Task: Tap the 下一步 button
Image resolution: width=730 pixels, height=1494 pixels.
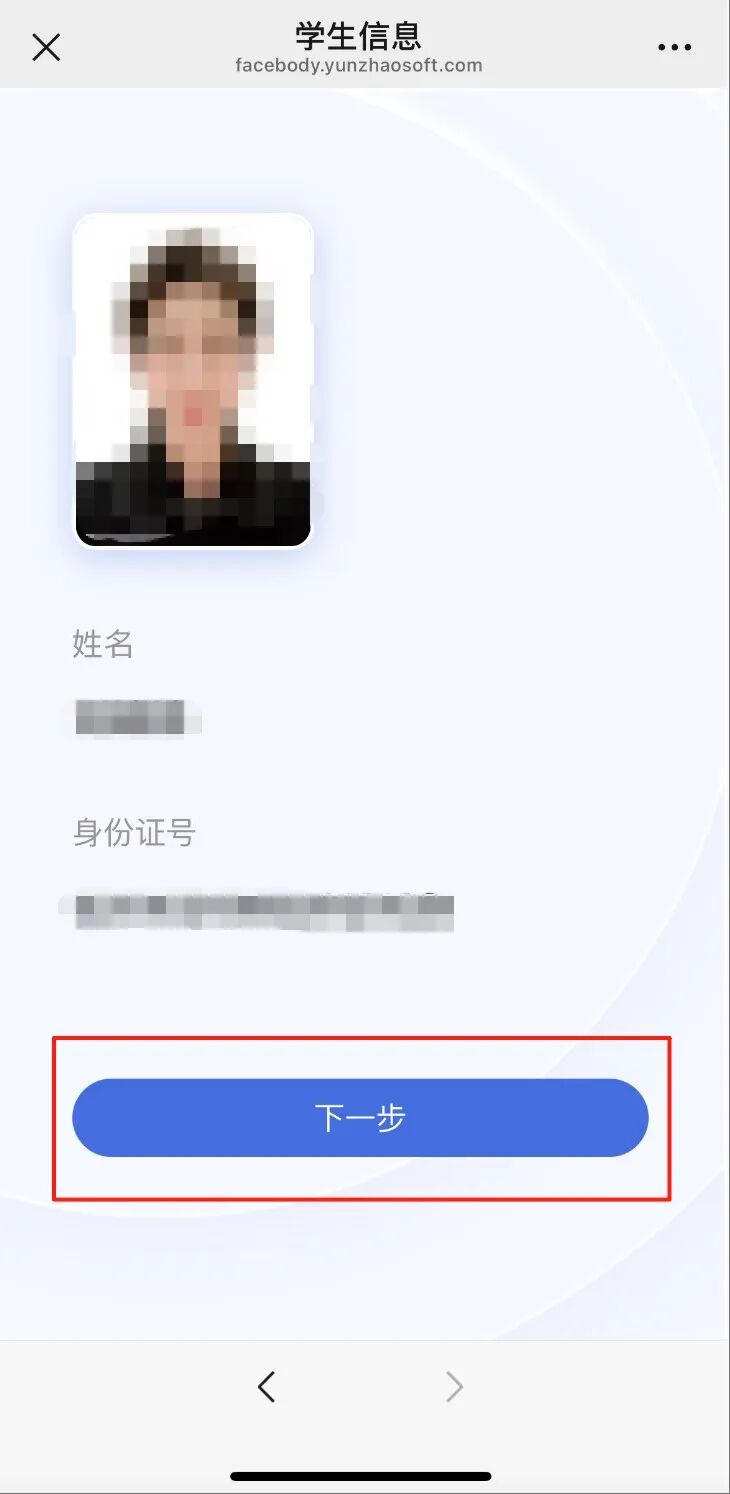Action: [x=360, y=1117]
